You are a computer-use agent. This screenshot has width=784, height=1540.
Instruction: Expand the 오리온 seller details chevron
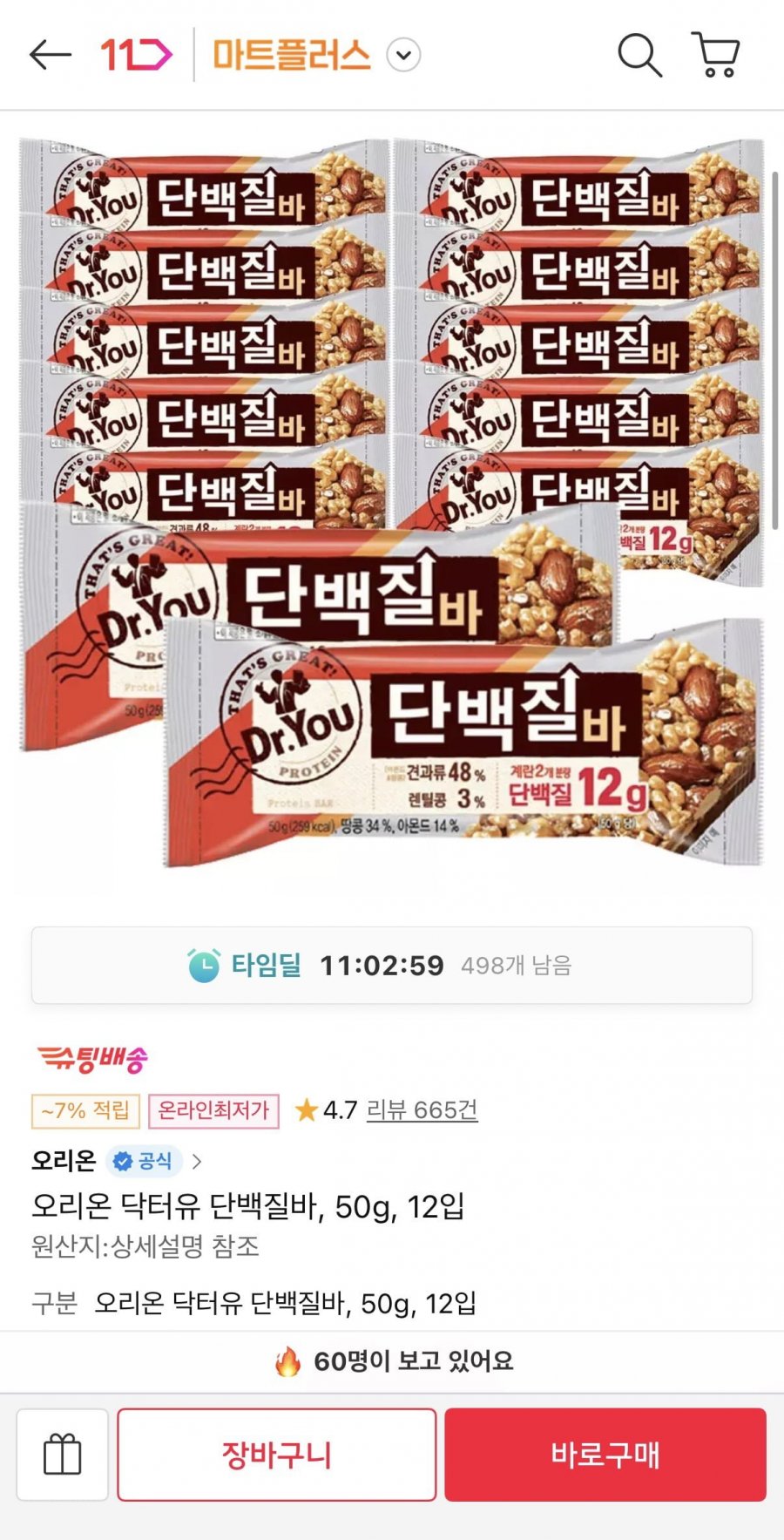coord(196,1161)
